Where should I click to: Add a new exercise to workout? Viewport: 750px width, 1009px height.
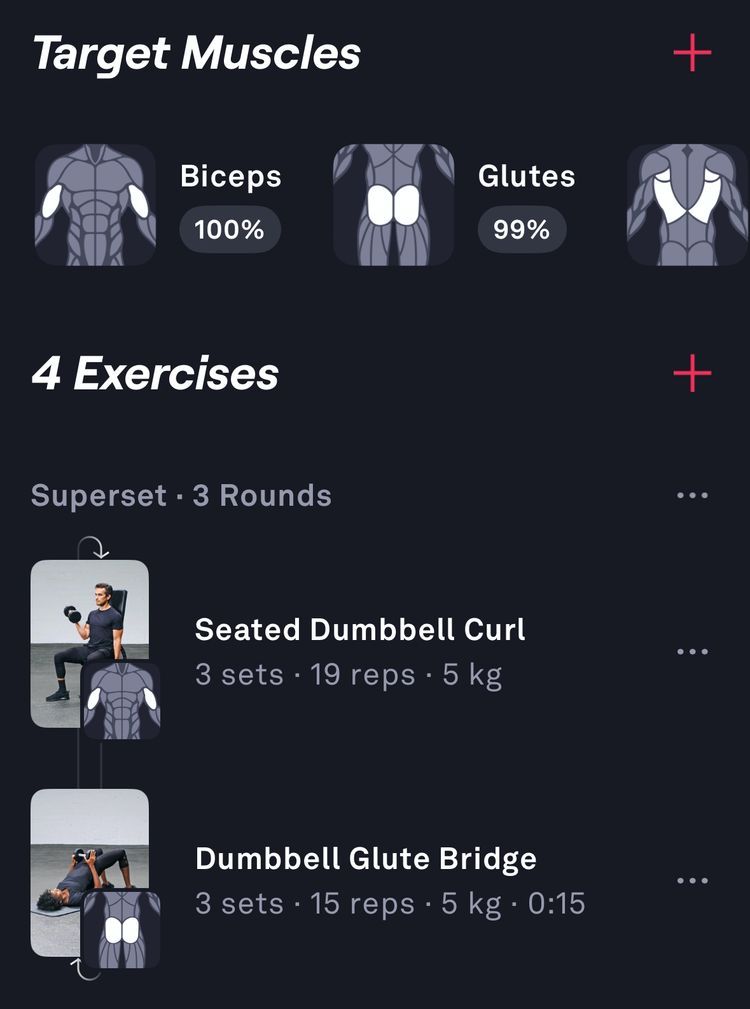[692, 375]
